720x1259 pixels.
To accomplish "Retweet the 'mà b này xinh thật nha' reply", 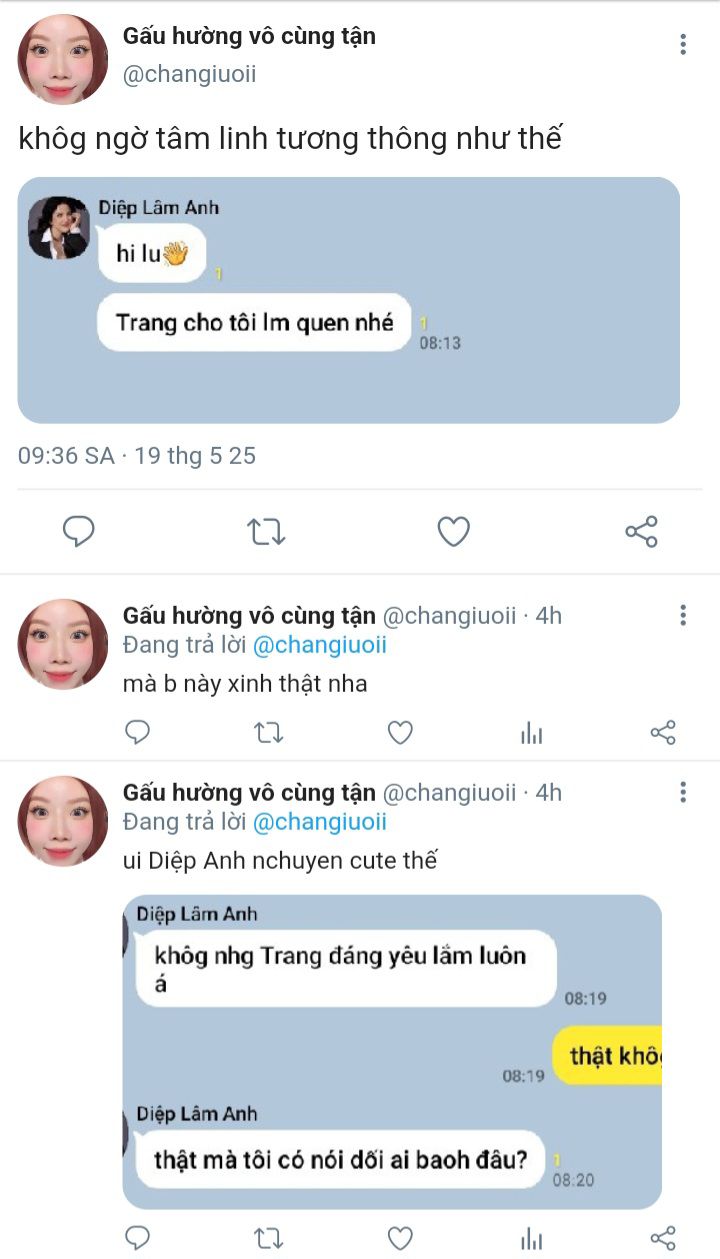I will [268, 733].
